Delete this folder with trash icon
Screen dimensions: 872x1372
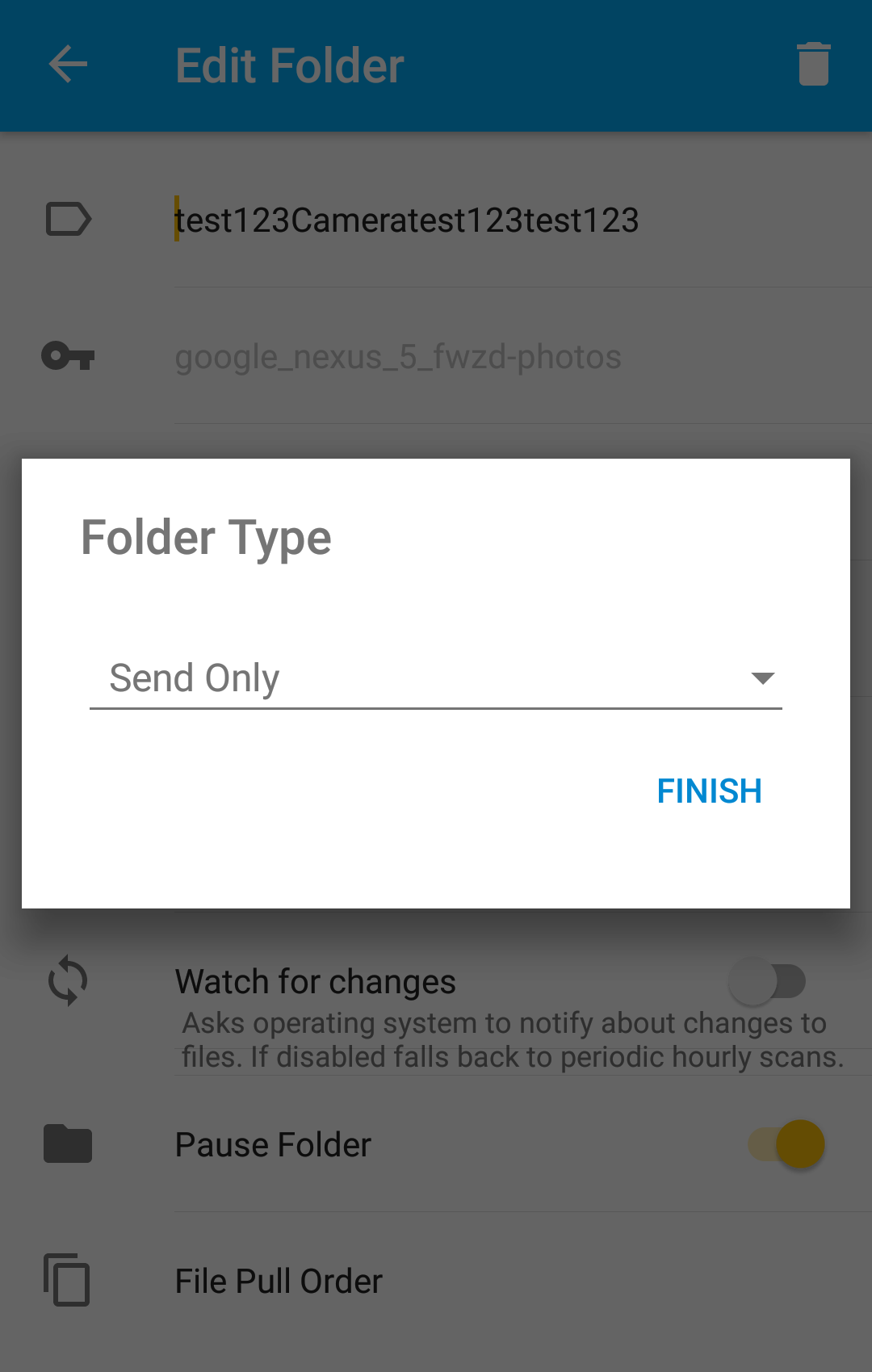coord(813,65)
